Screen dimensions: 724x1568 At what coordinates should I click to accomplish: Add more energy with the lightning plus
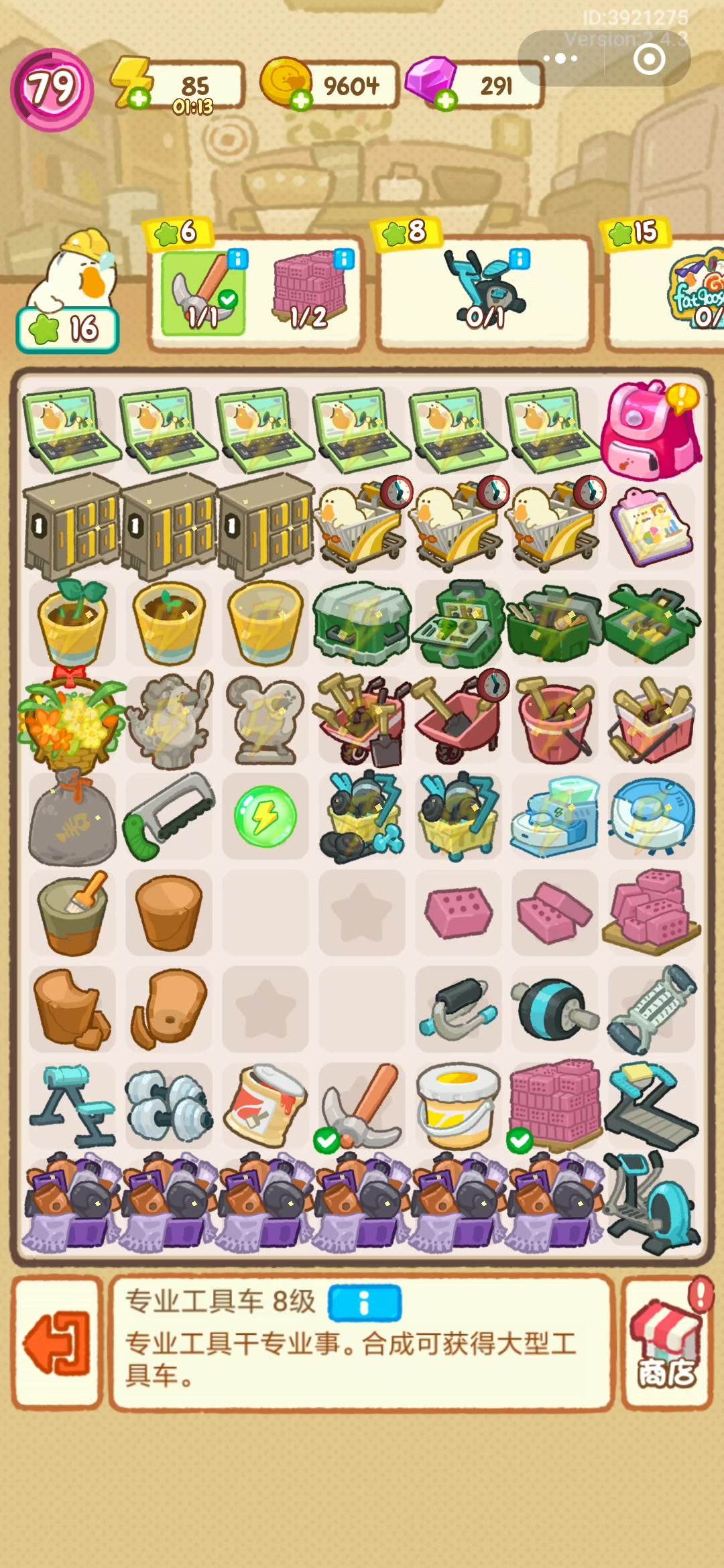(139, 99)
